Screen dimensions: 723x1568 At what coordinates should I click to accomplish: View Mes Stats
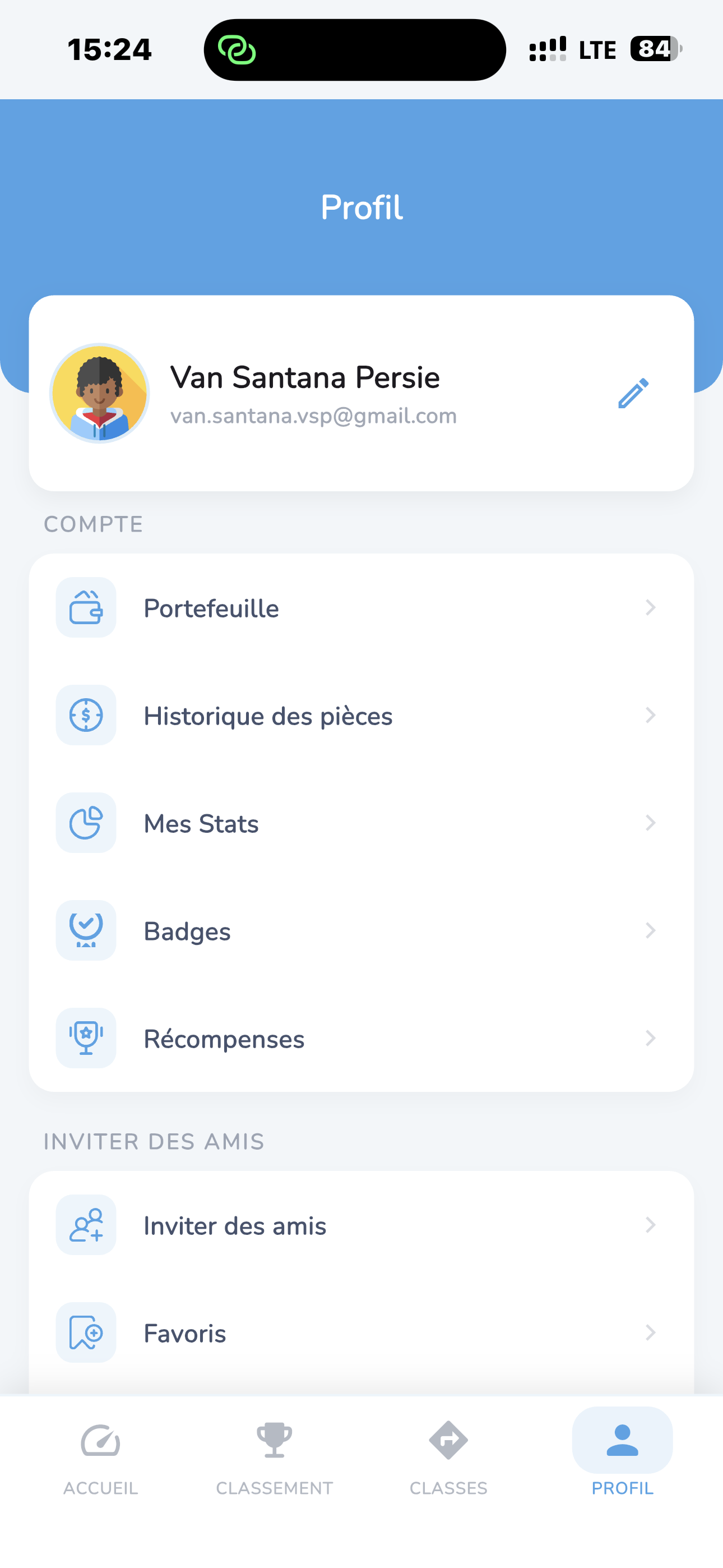point(361,823)
